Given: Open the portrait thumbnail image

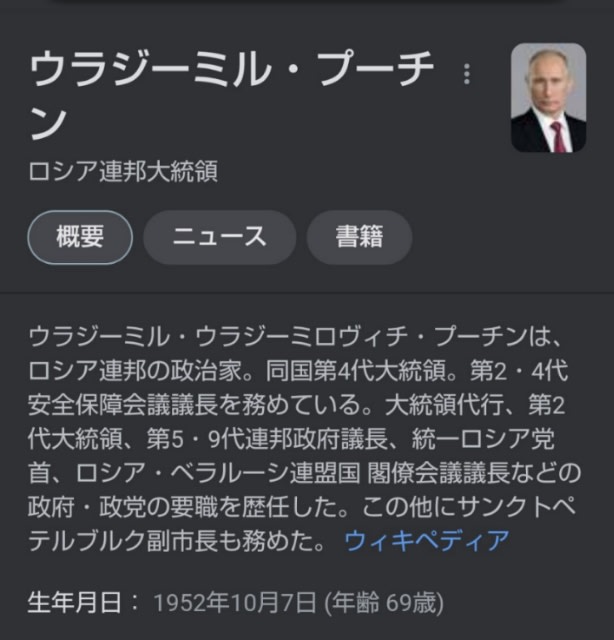Looking at the screenshot, I should 548,98.
